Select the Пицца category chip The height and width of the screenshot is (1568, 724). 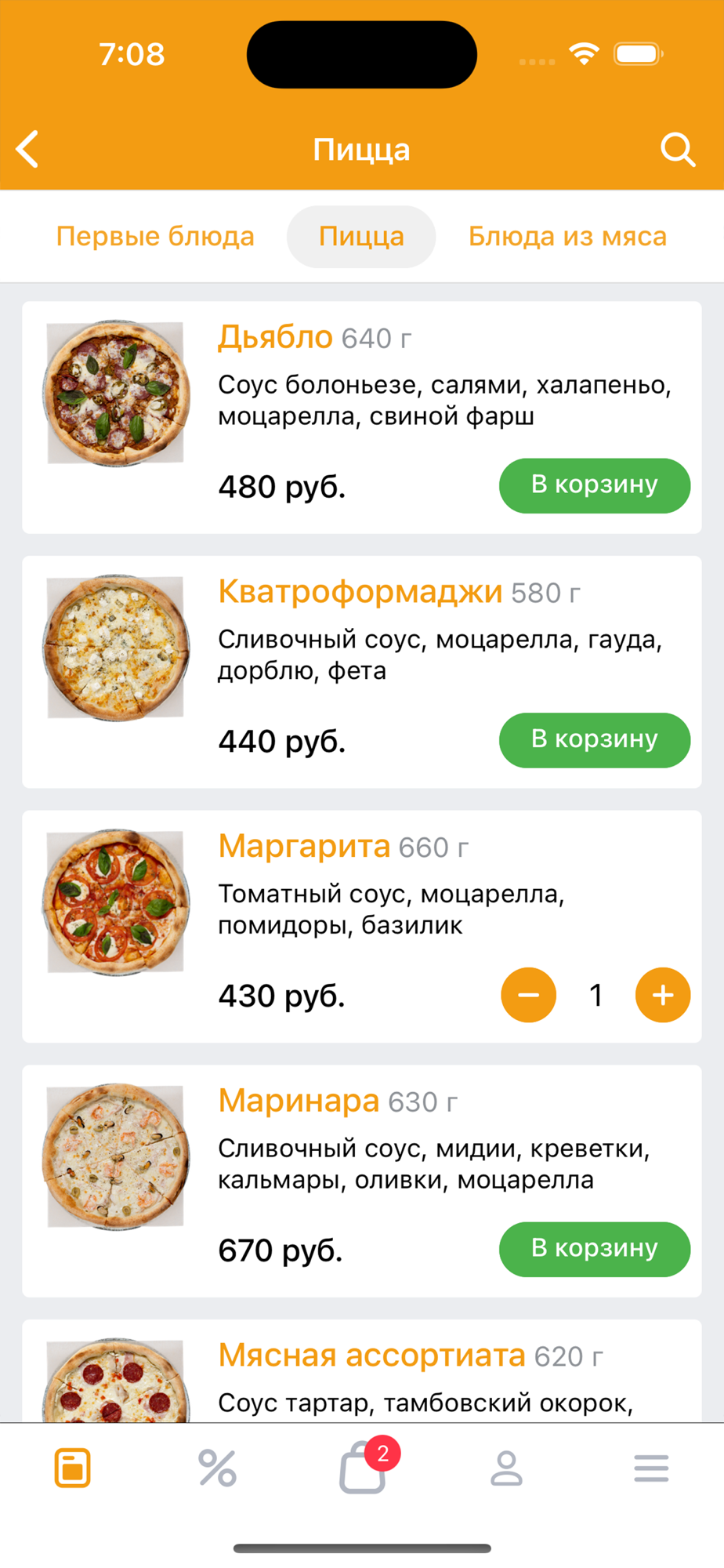[361, 236]
